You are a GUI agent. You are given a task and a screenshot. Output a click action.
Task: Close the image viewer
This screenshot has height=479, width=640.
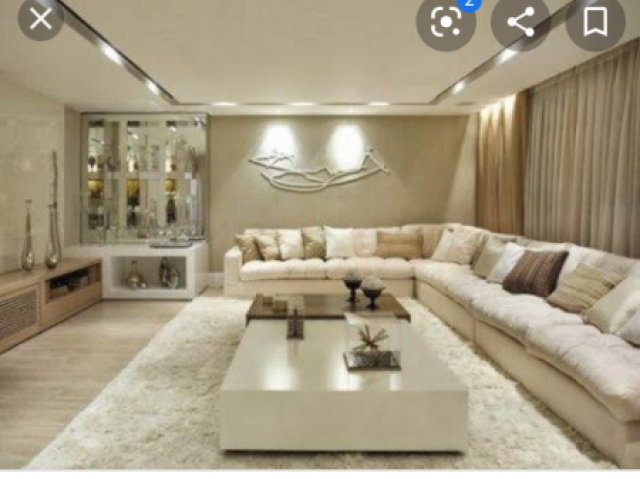tap(40, 18)
